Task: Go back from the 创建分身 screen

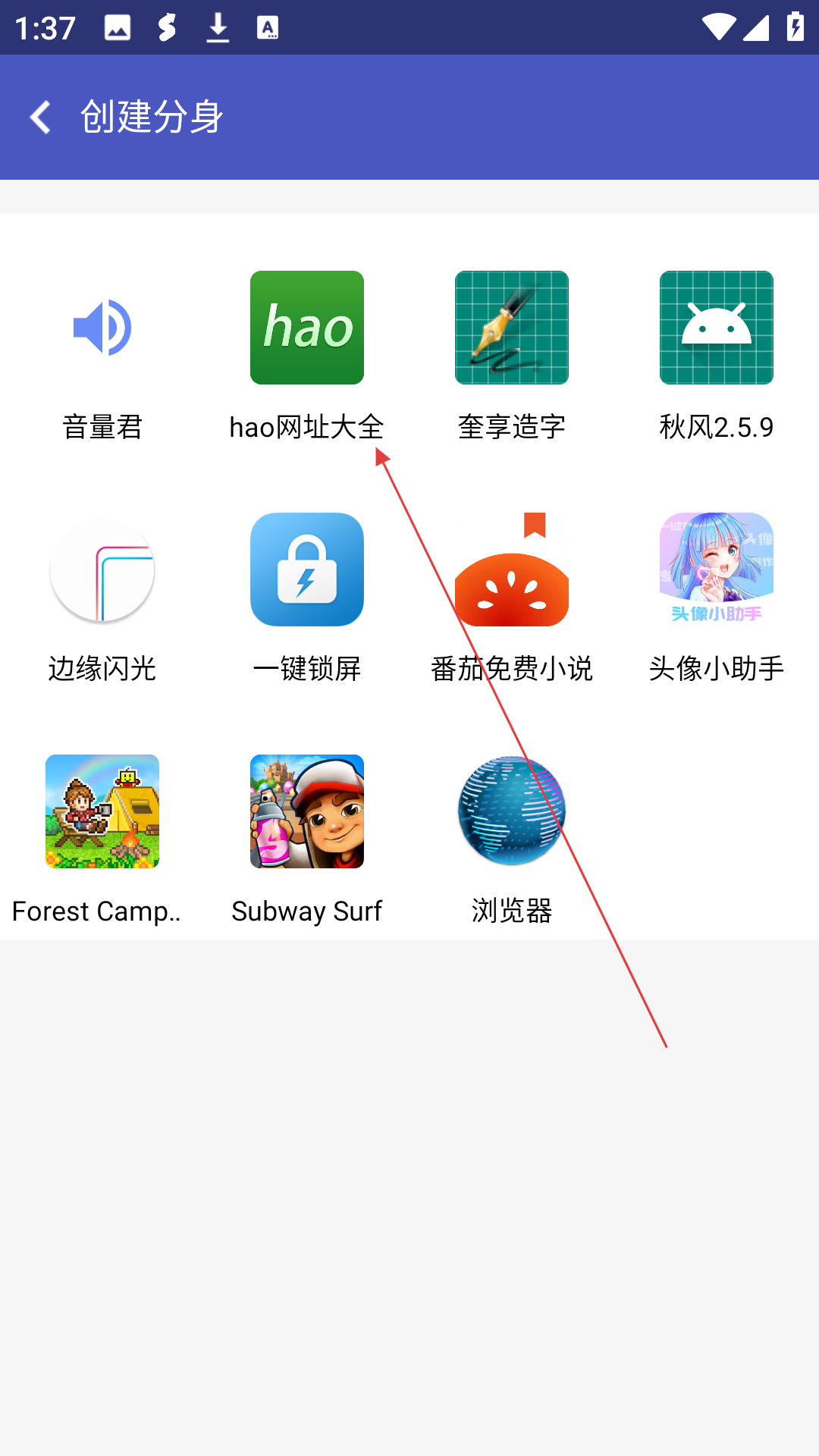Action: click(40, 118)
